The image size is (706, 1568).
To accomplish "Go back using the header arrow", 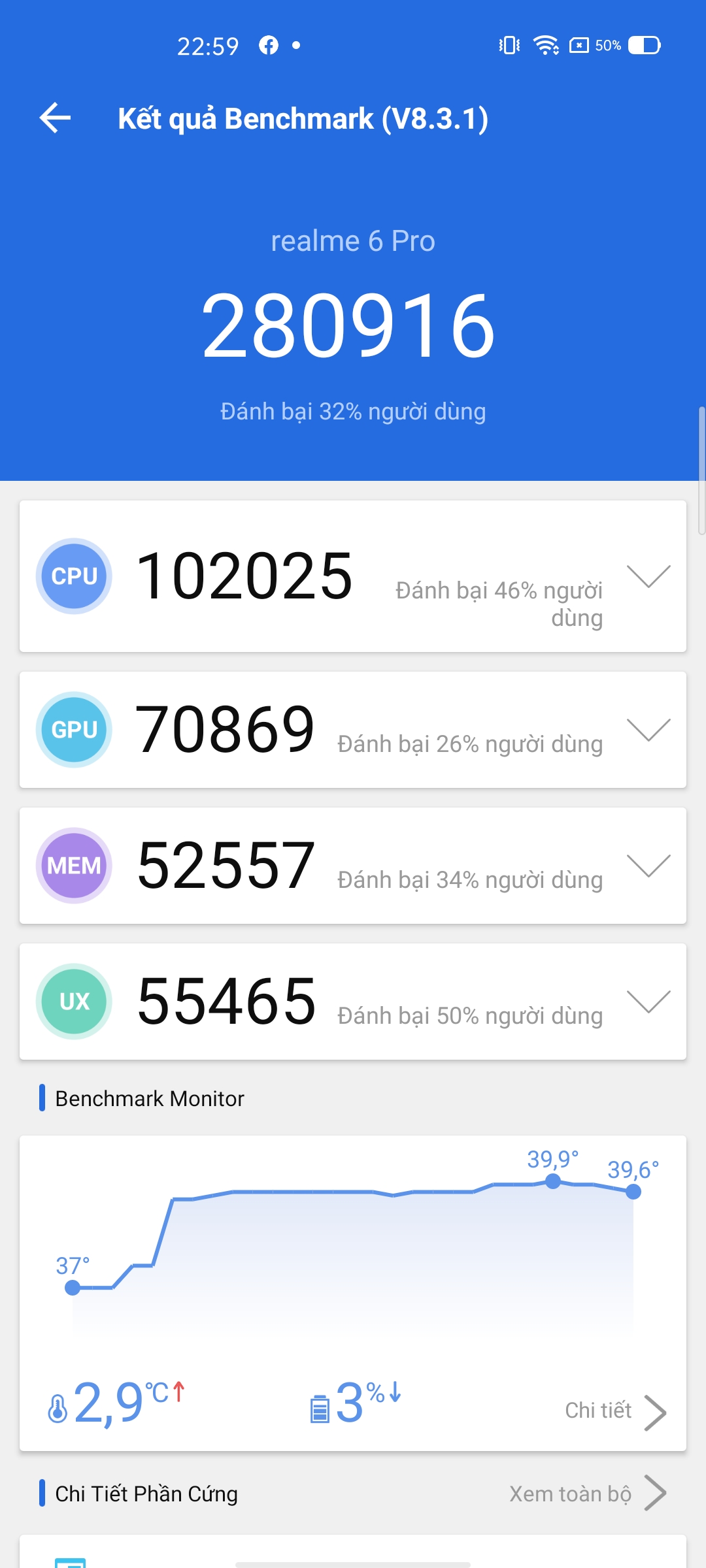I will [55, 118].
